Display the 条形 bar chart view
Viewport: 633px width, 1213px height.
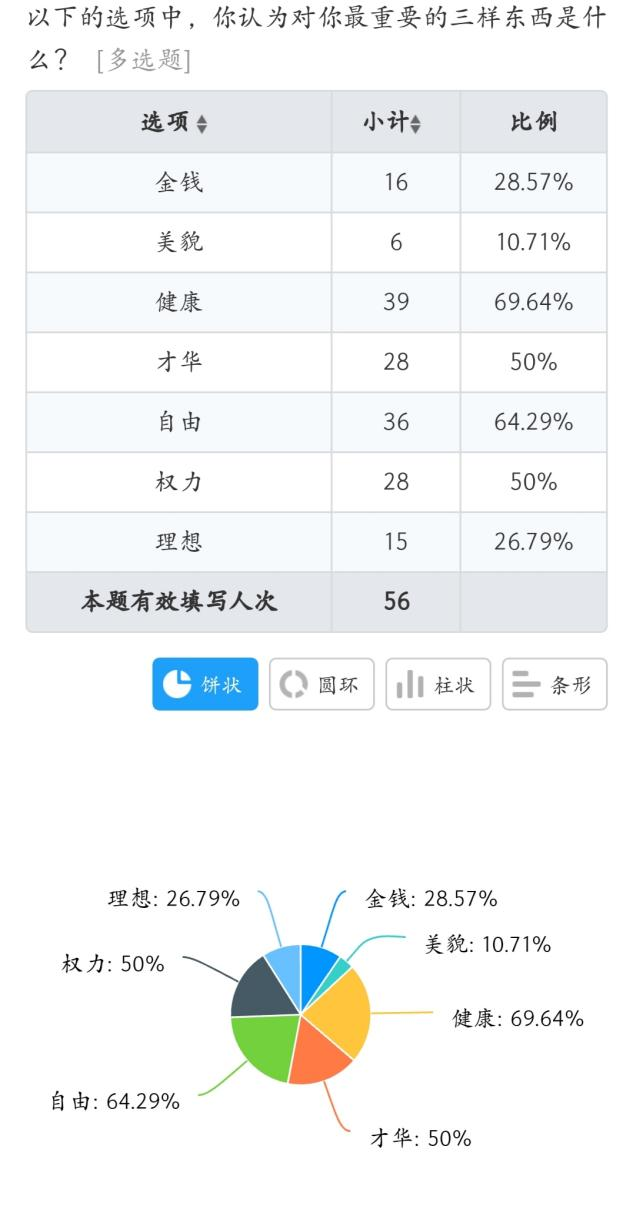pos(554,684)
